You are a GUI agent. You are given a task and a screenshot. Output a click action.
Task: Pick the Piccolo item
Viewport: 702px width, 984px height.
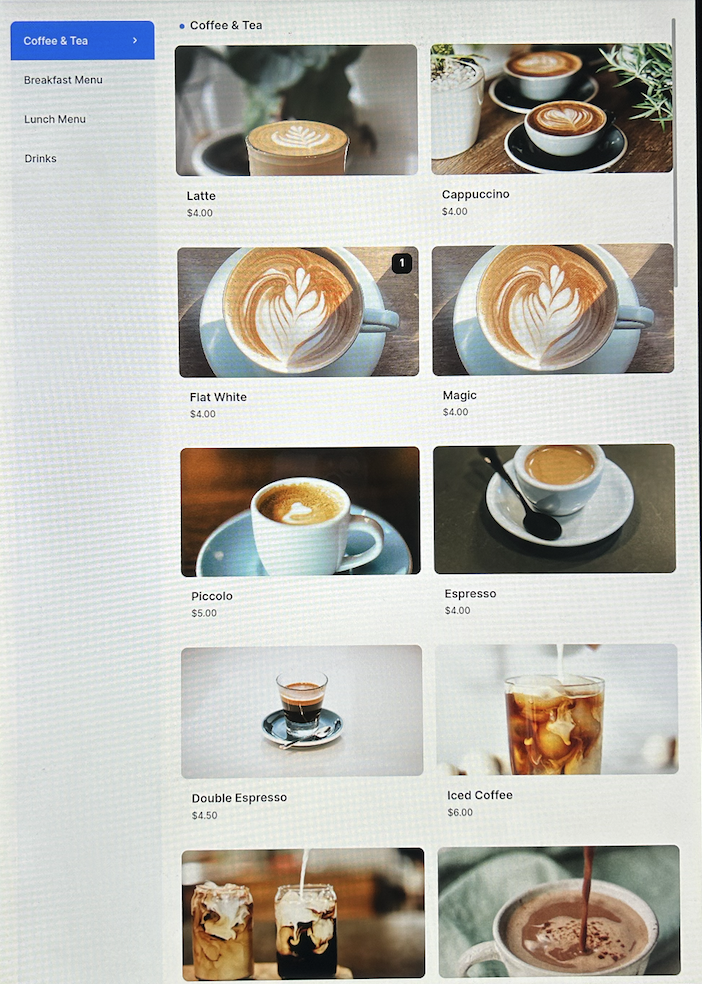pyautogui.click(x=300, y=511)
